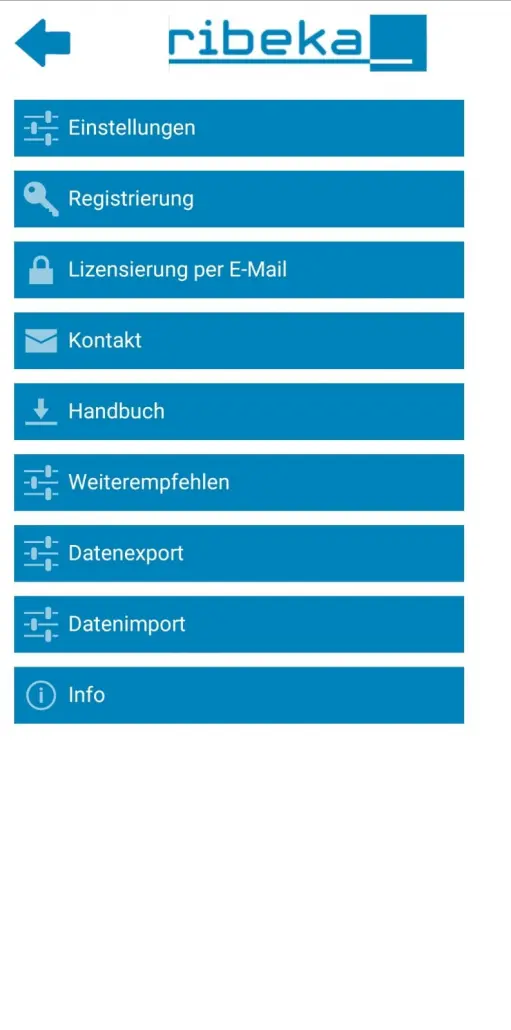Screen dimensions: 511x1030
Task: Go back with the blue arrow
Action: pyautogui.click(x=43, y=43)
